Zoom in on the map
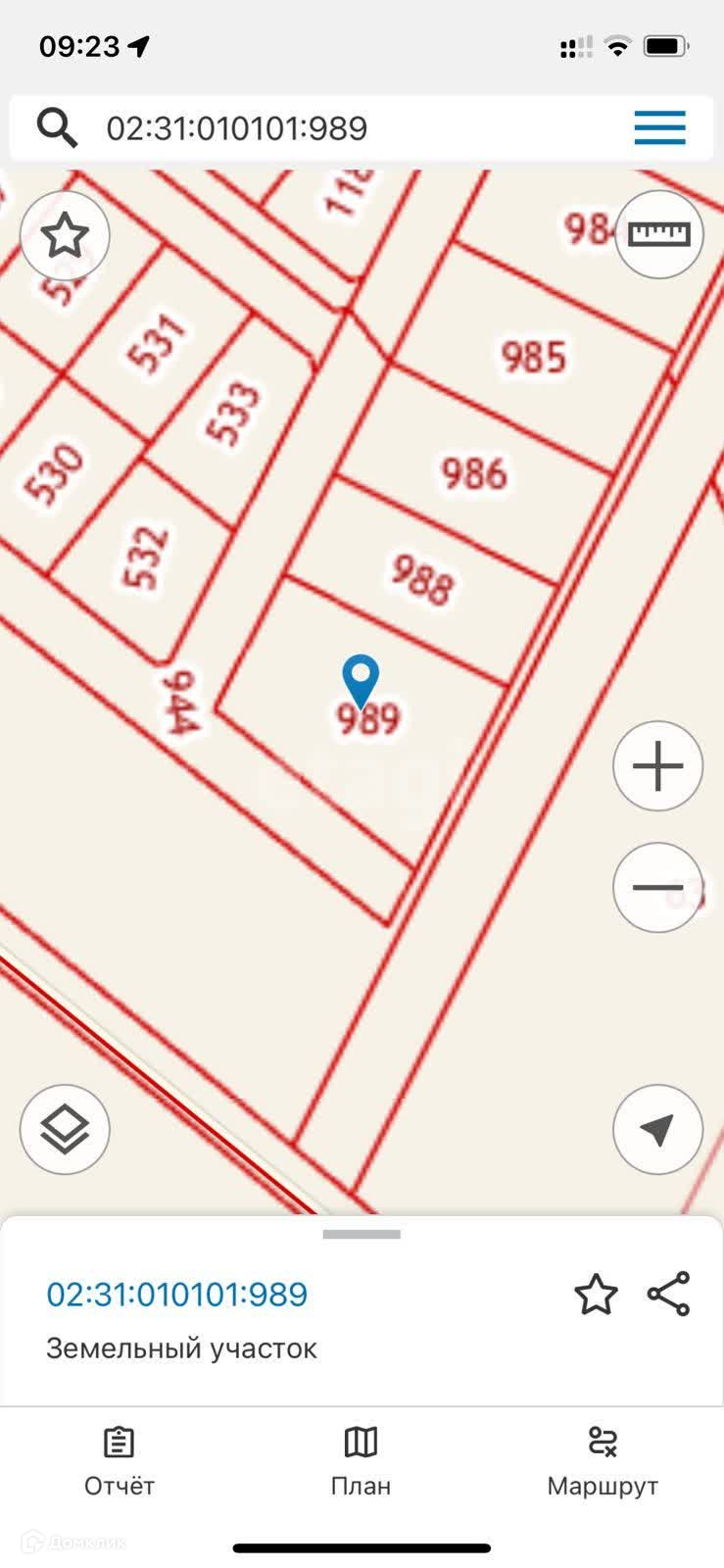 coord(658,766)
